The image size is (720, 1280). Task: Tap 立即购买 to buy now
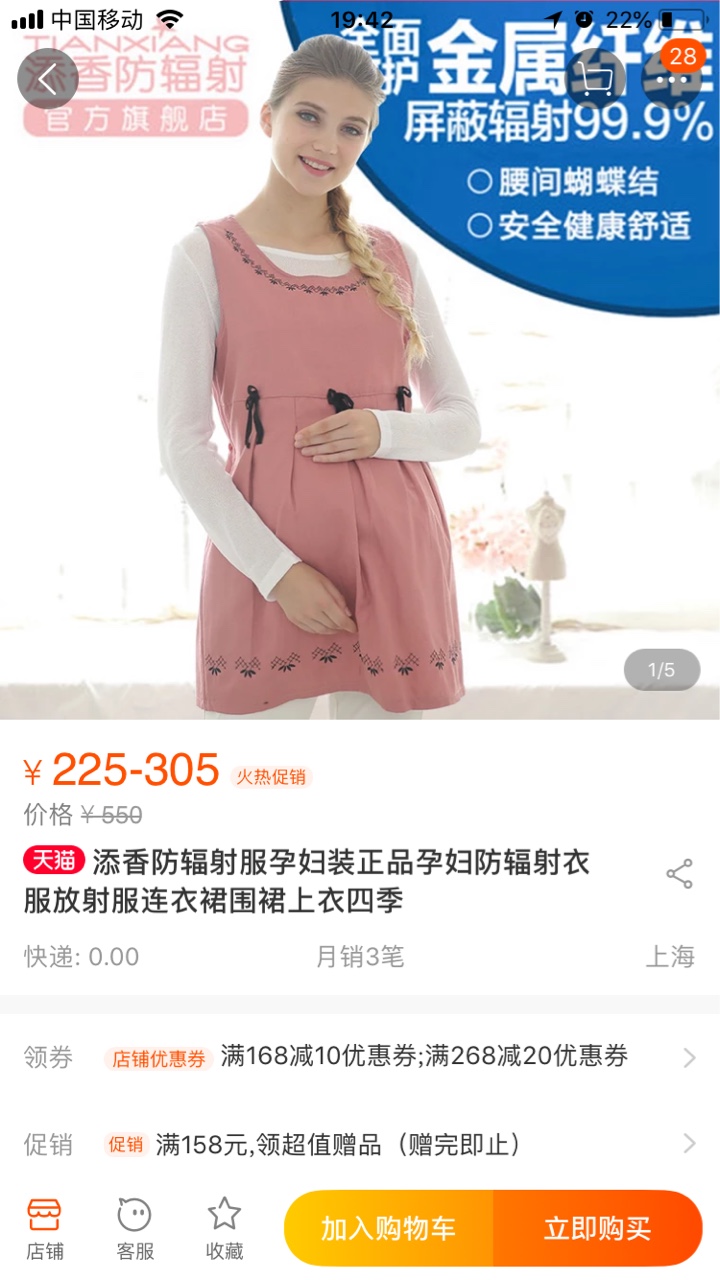[x=598, y=1228]
